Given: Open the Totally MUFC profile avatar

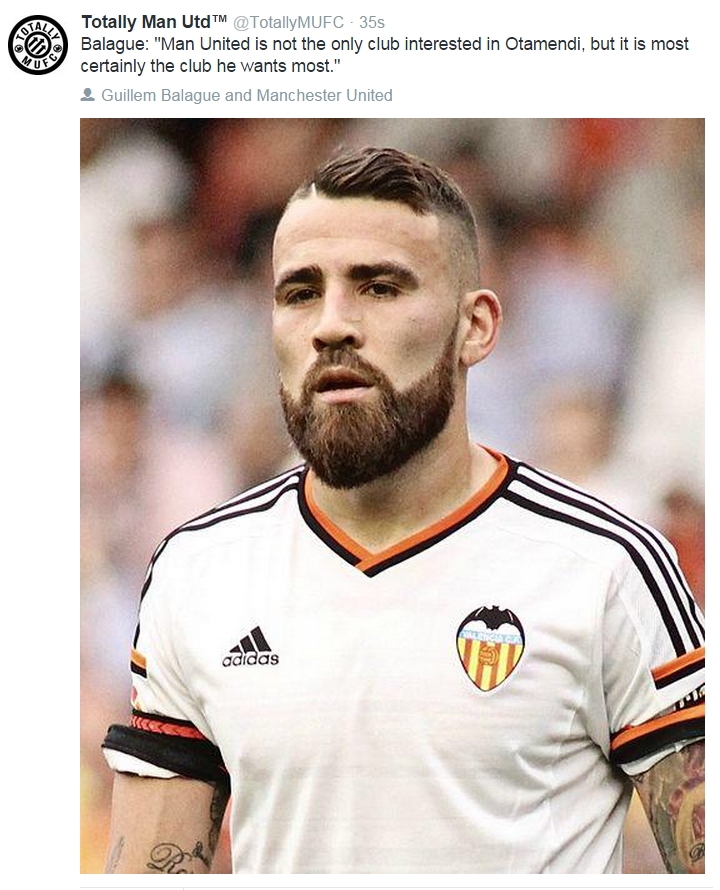Looking at the screenshot, I should coord(38,45).
